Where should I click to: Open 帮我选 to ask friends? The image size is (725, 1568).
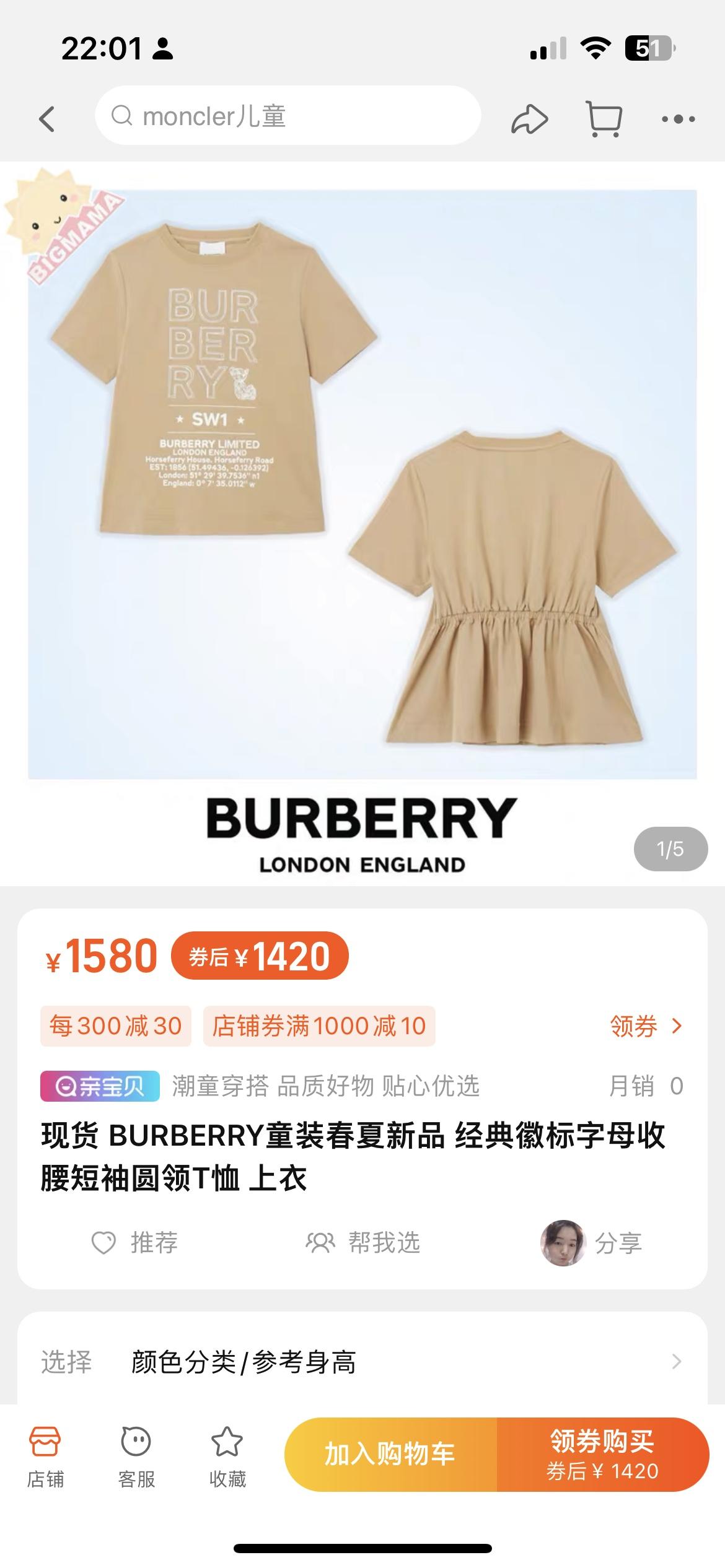click(x=364, y=1242)
